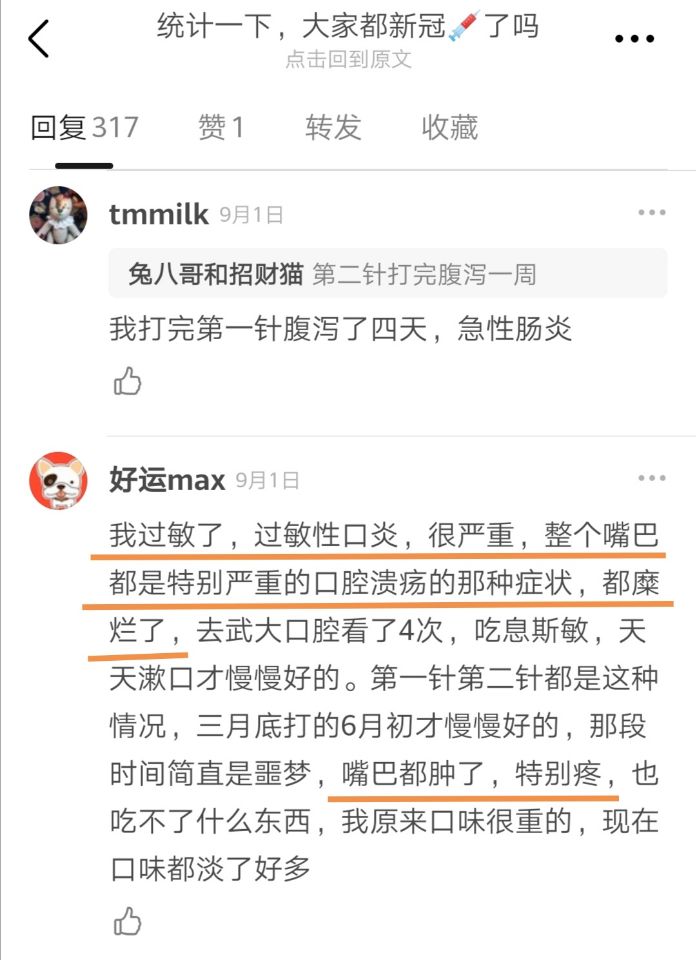Image resolution: width=696 pixels, height=960 pixels.
Task: Open the top-right overflow menu
Action: (632, 40)
